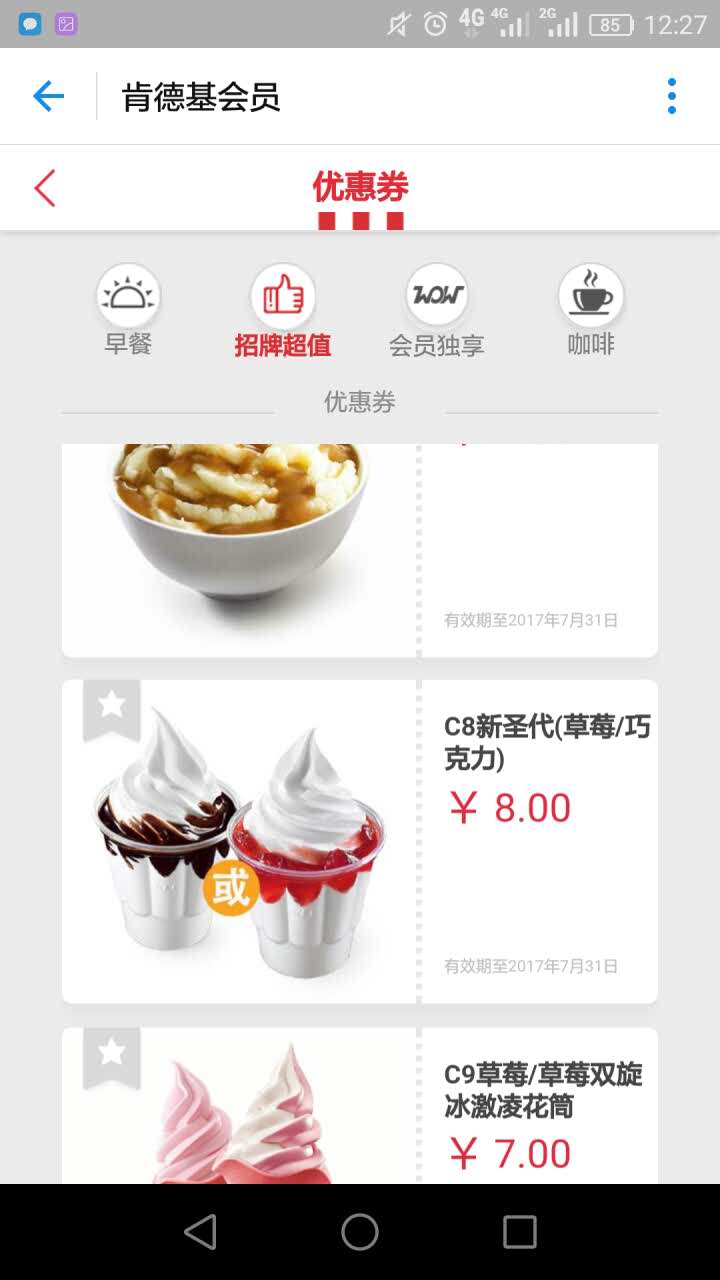720x1280 pixels.
Task: Tap the blue back arrow beside 肯德基会员
Action: coord(48,96)
